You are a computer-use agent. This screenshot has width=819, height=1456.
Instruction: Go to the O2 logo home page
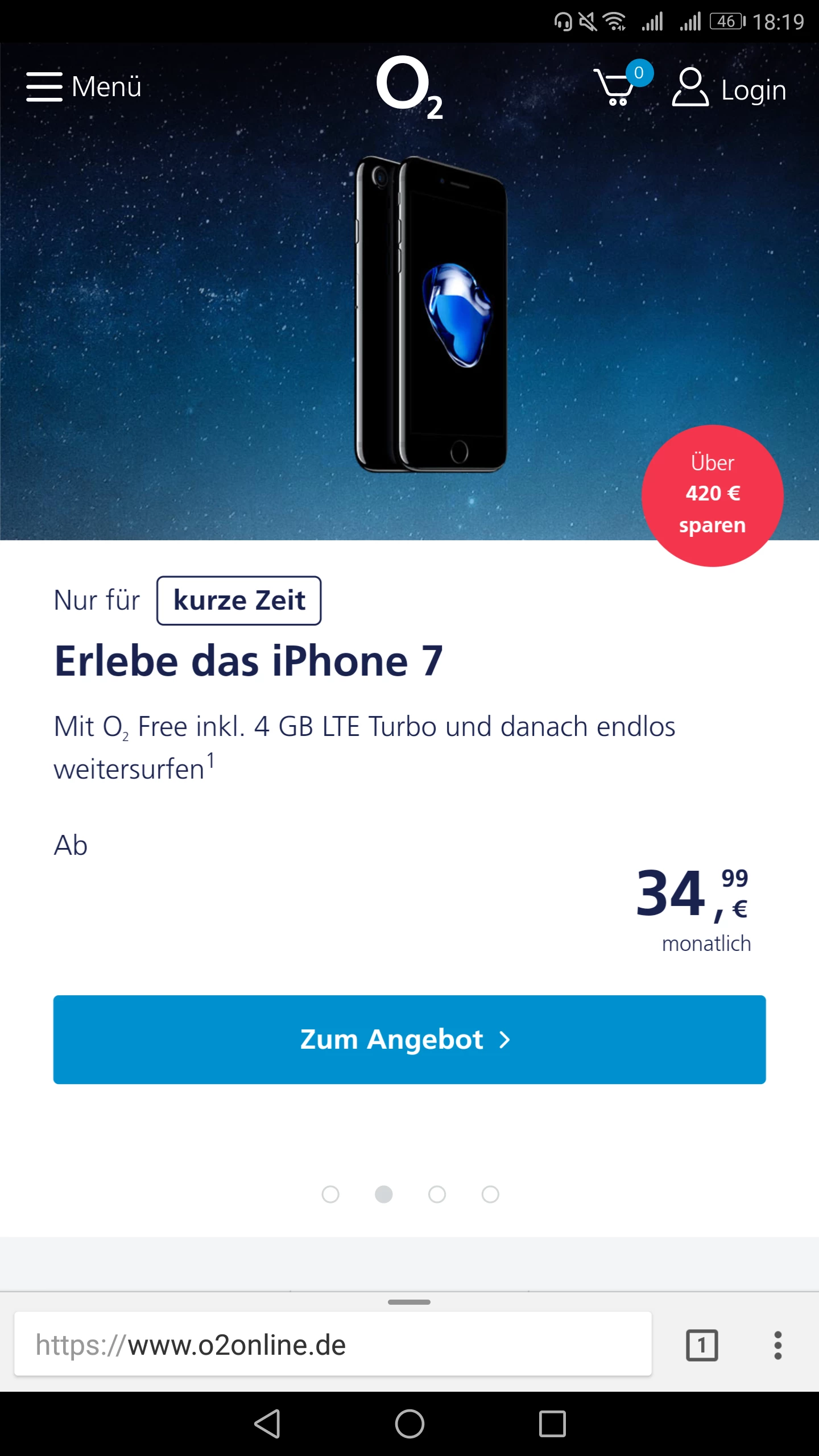409,87
